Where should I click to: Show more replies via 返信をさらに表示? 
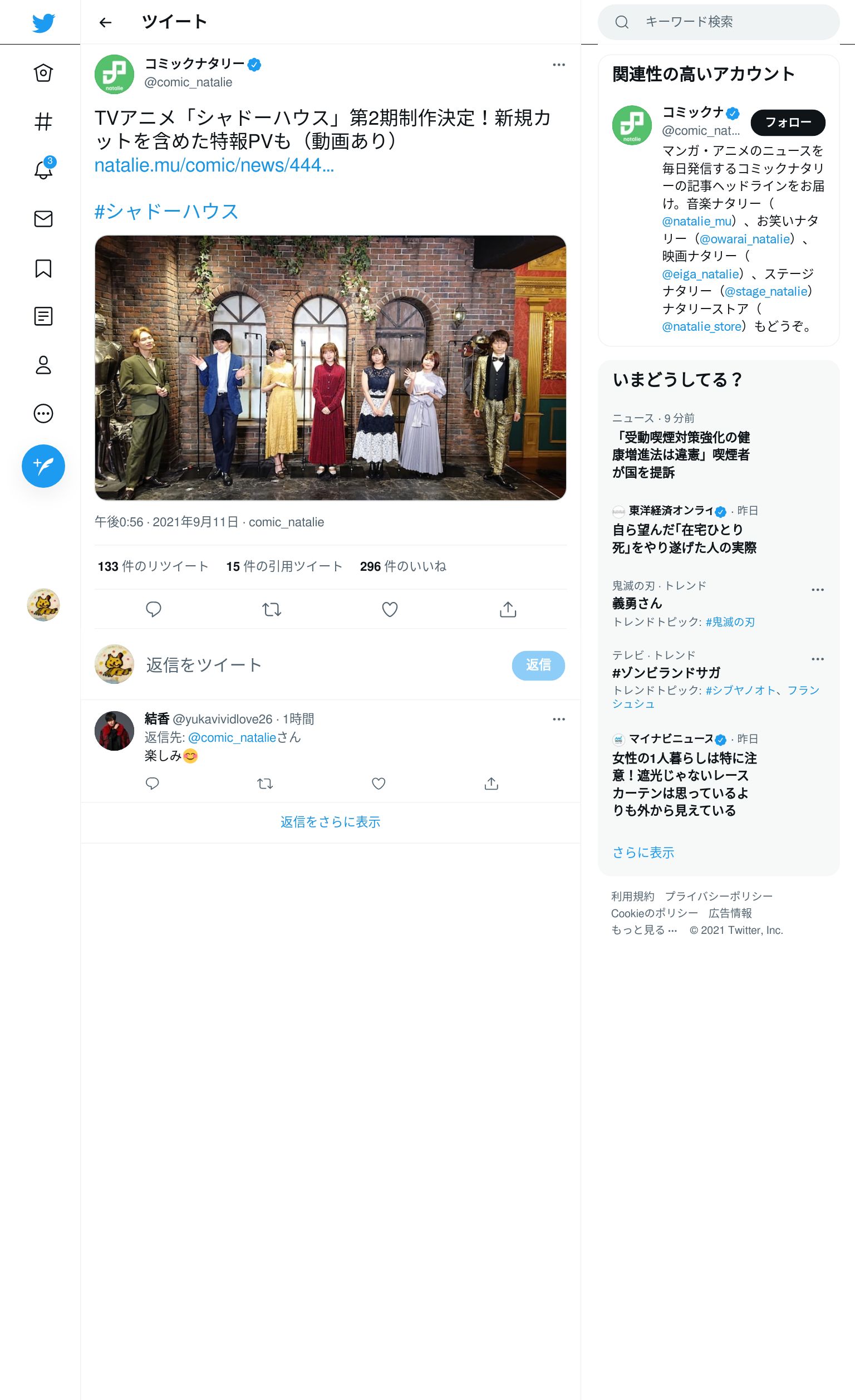tap(330, 821)
